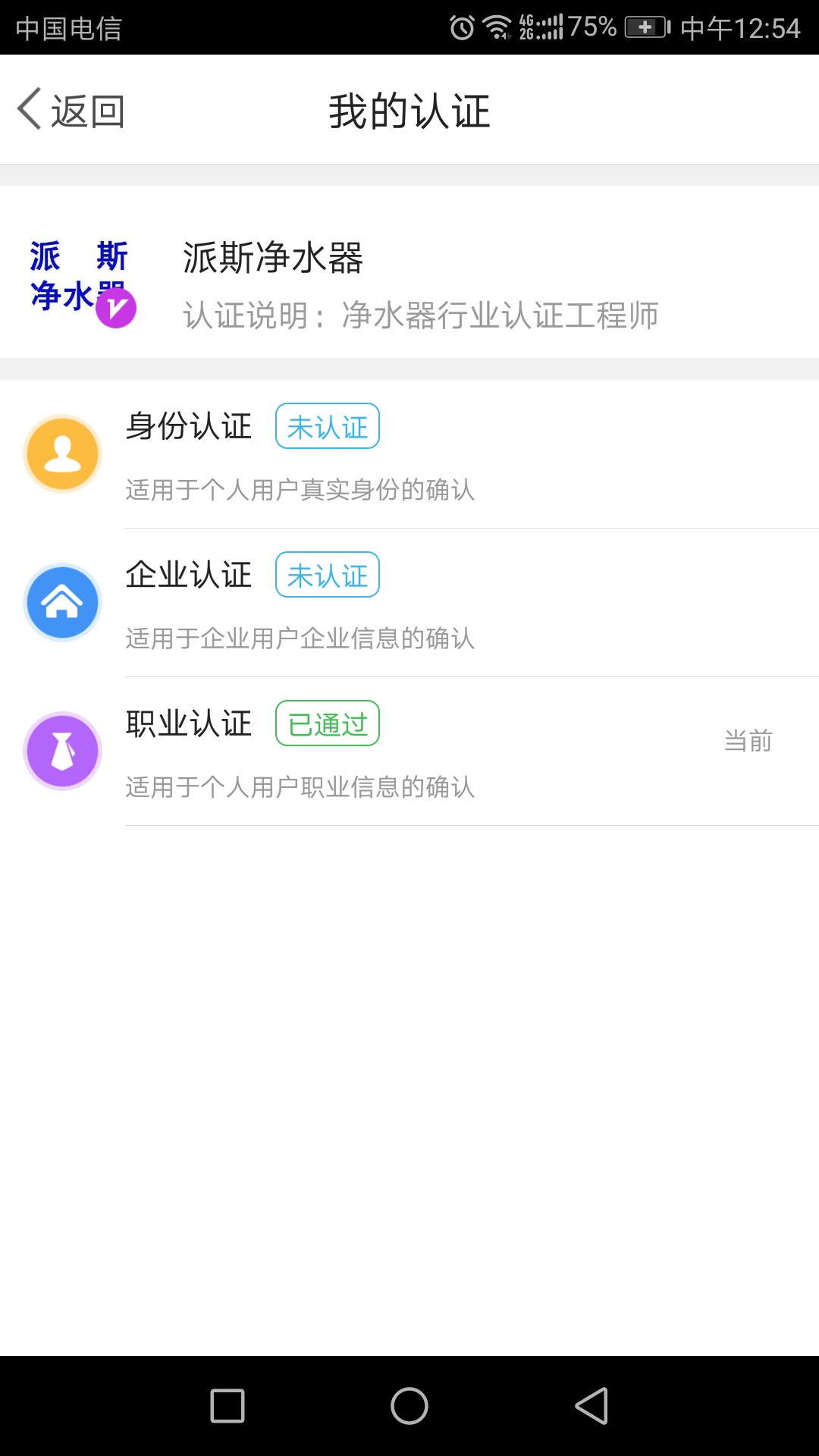This screenshot has height=1456, width=819.
Task: Open the 企业认证 row
Action: tap(409, 603)
